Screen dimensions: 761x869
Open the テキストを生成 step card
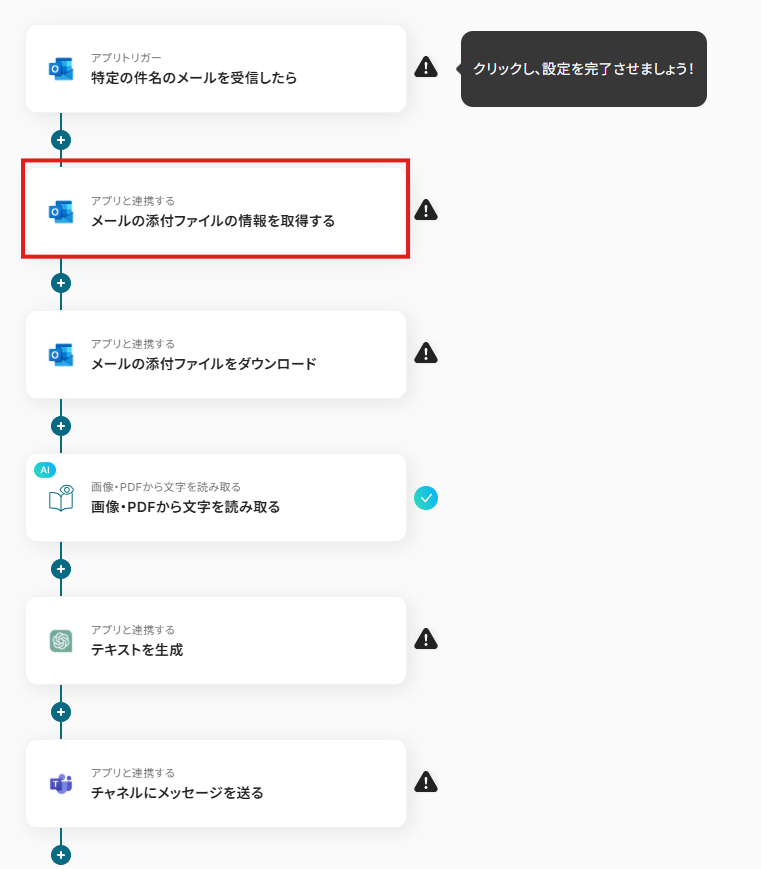click(215, 640)
